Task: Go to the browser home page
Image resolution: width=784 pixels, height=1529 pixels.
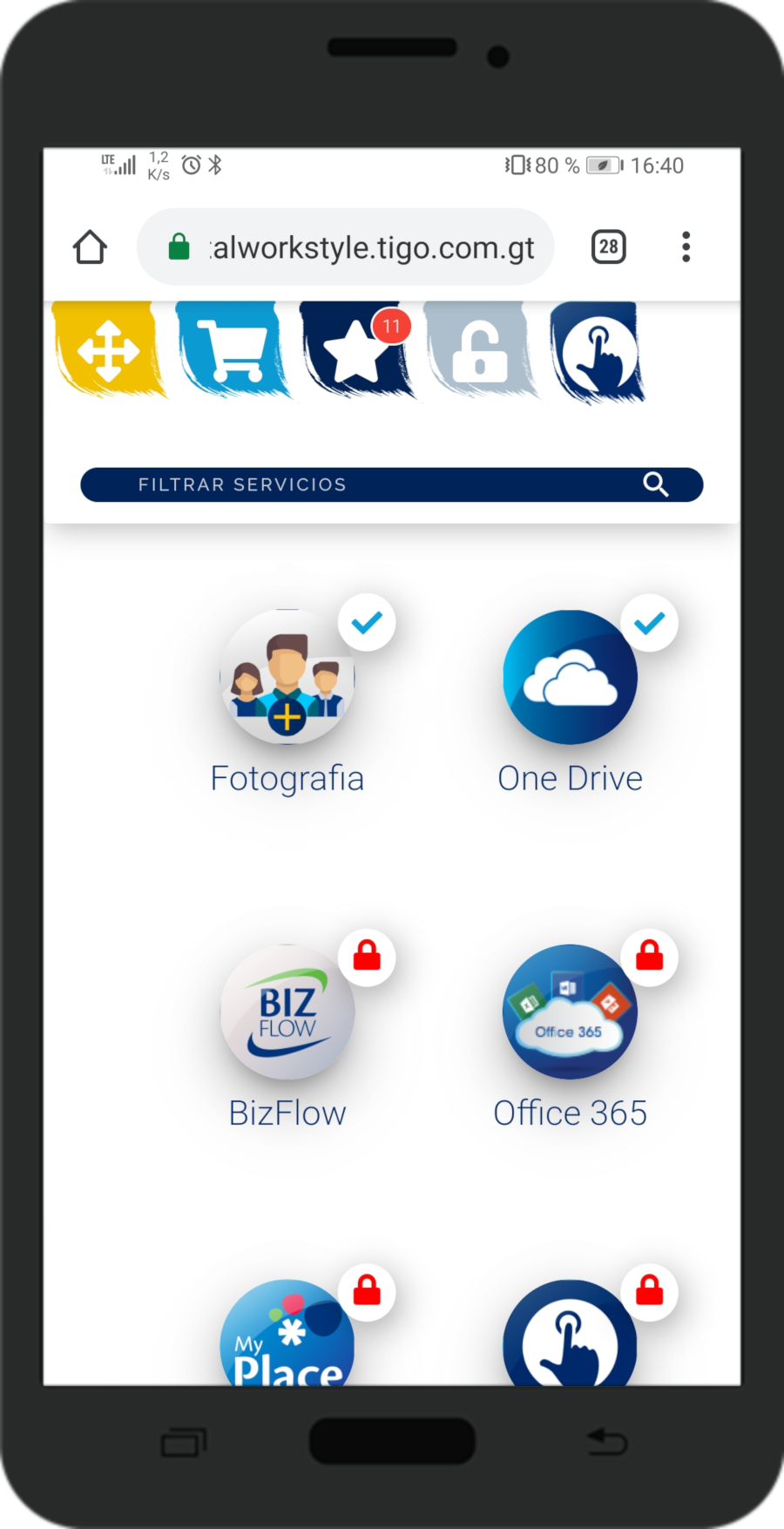Action: click(x=90, y=247)
